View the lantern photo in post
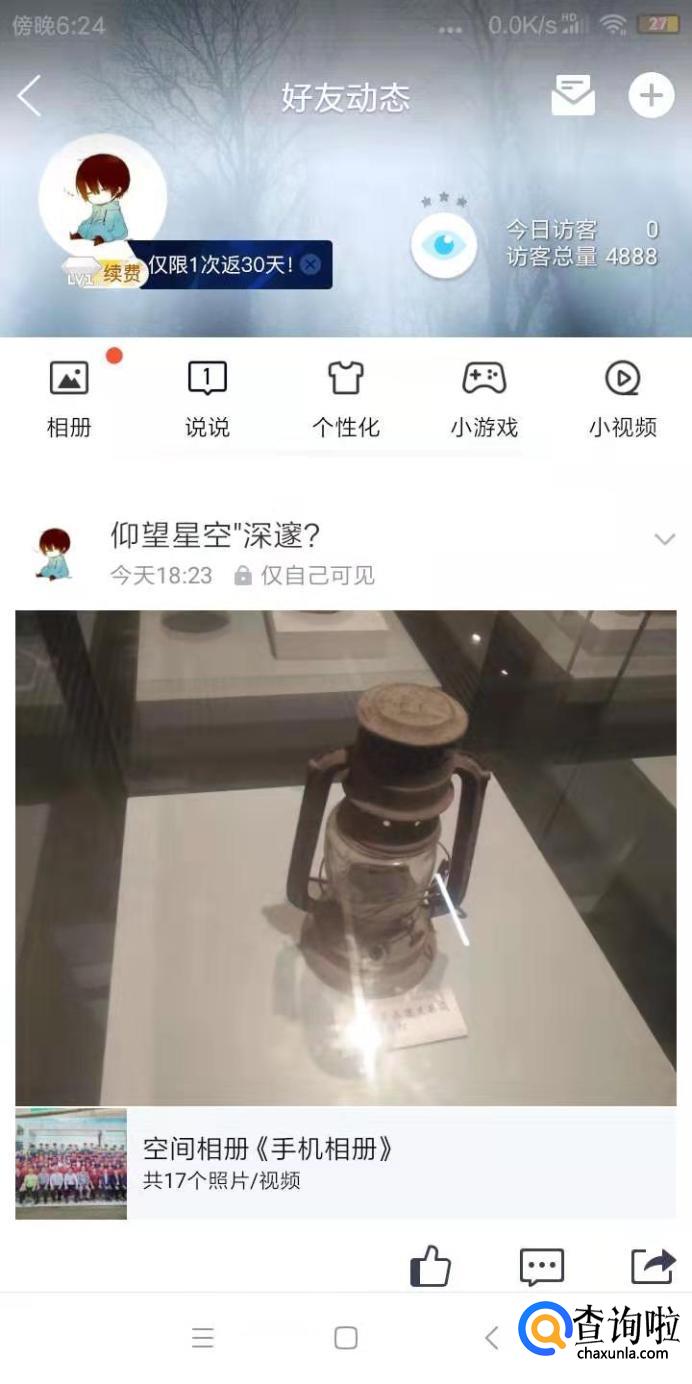 pos(346,857)
